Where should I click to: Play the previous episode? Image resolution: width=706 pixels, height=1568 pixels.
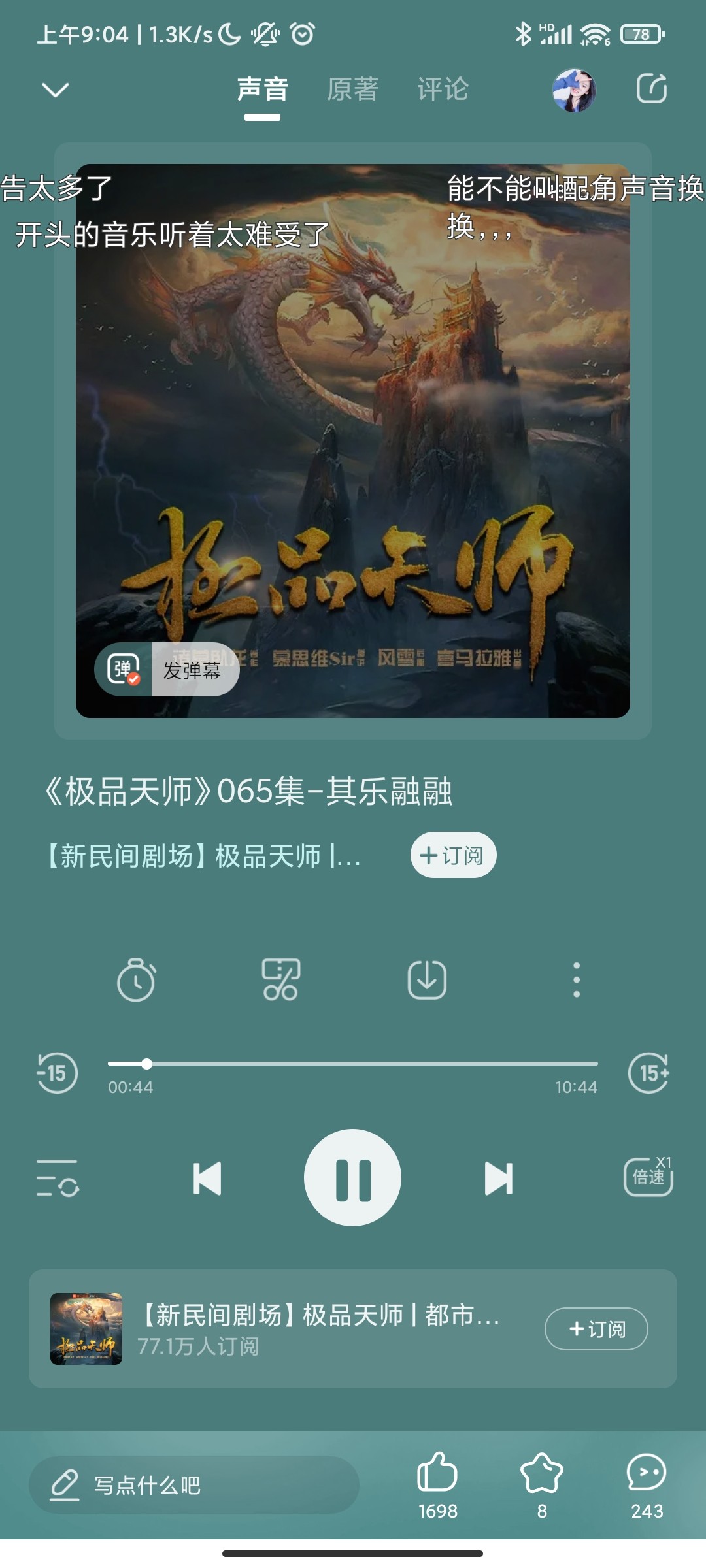coord(207,1179)
